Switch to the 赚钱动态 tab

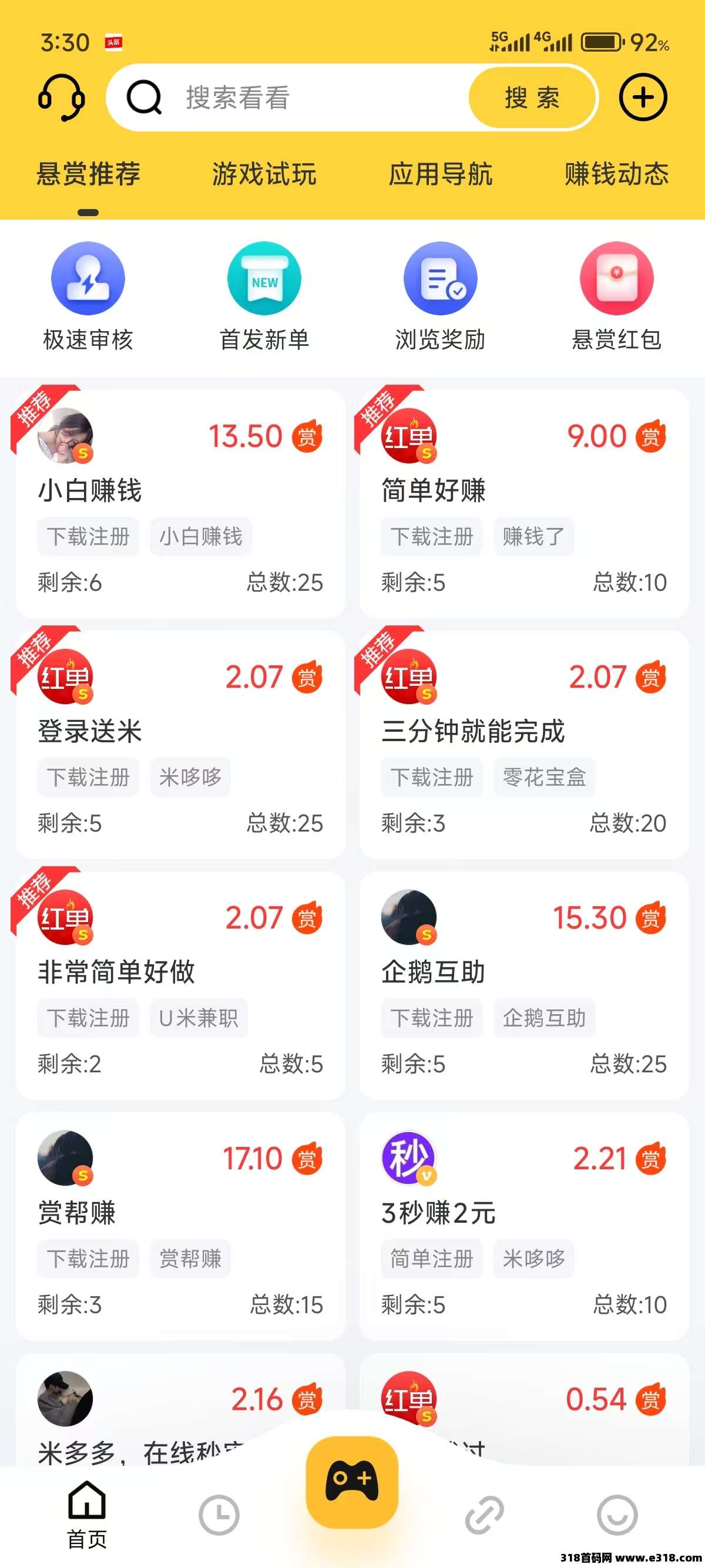pos(616,174)
